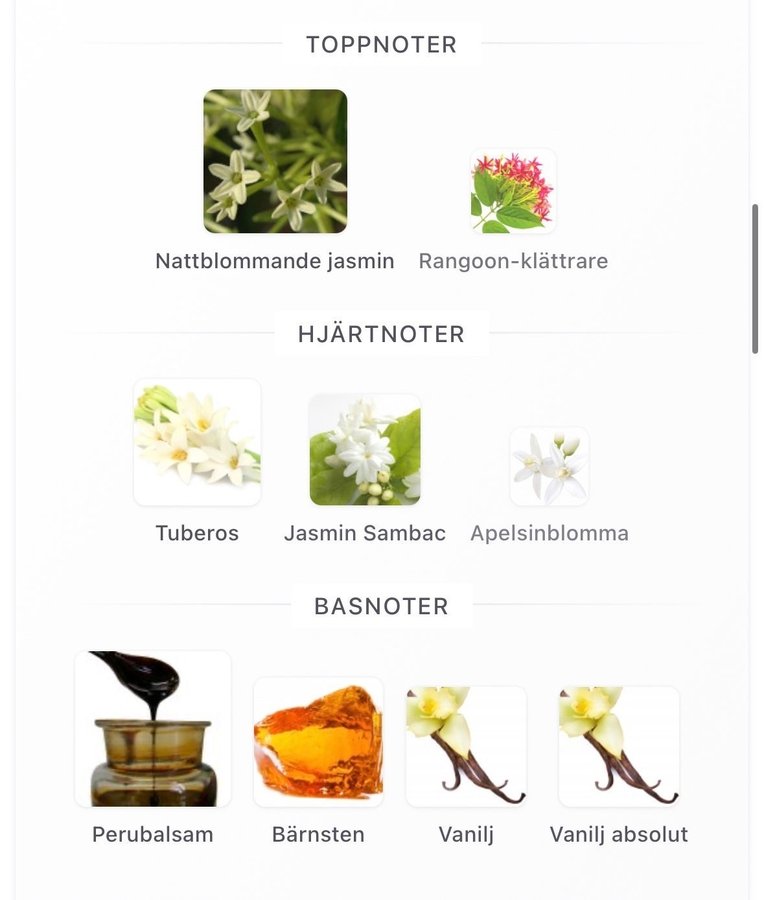Image resolution: width=764 pixels, height=900 pixels.
Task: View the Tuberos note
Action: [197, 442]
